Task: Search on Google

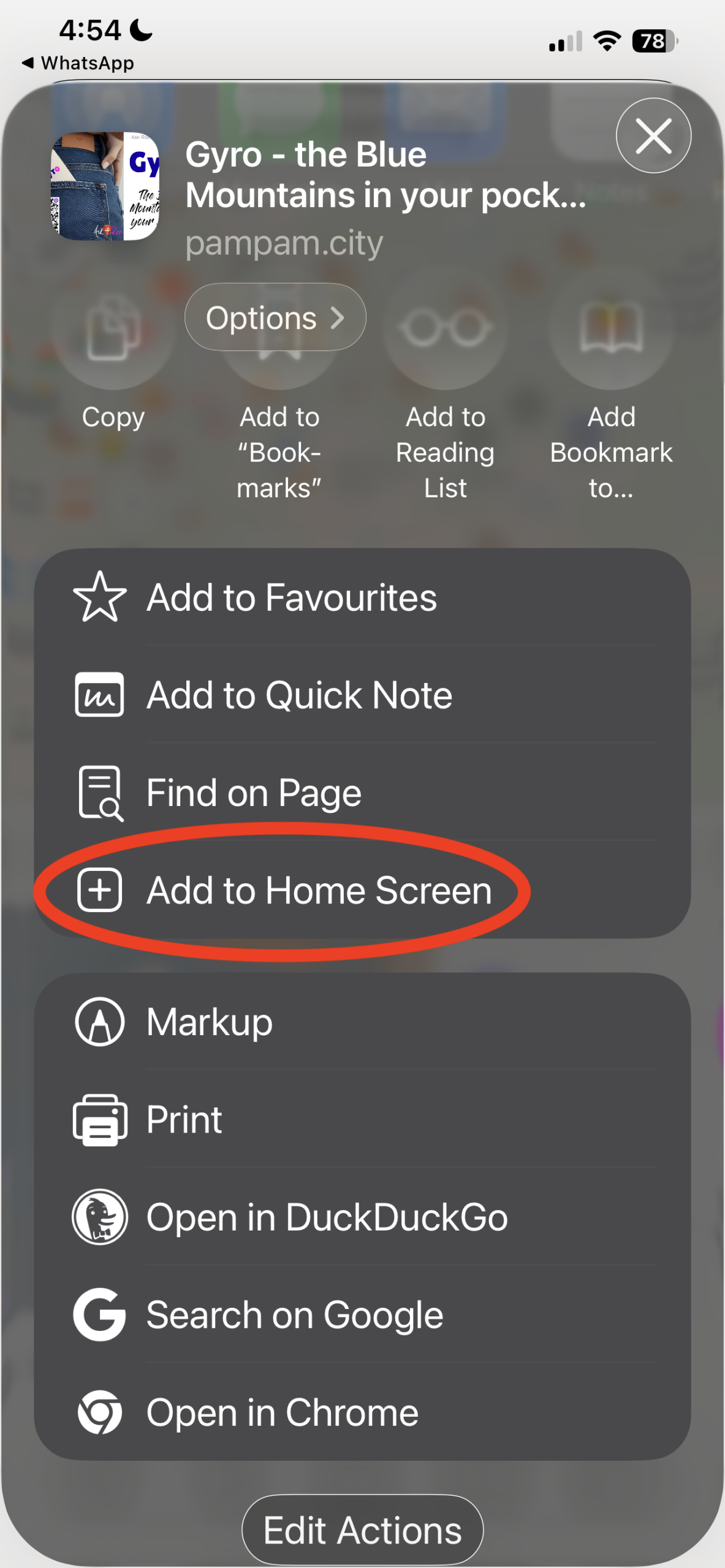Action: pos(362,1315)
